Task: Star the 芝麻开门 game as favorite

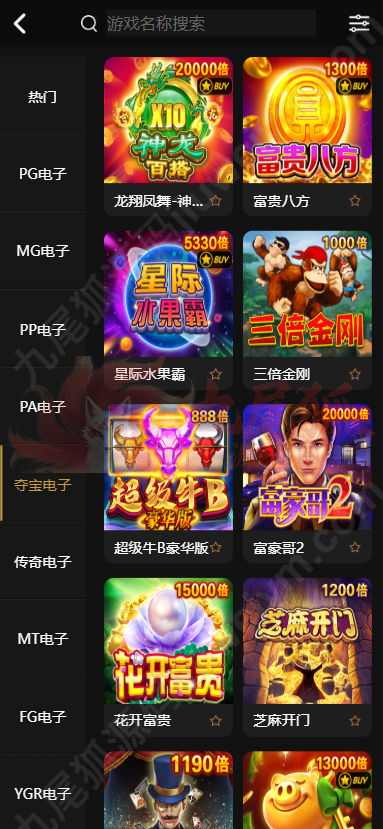Action: [355, 721]
